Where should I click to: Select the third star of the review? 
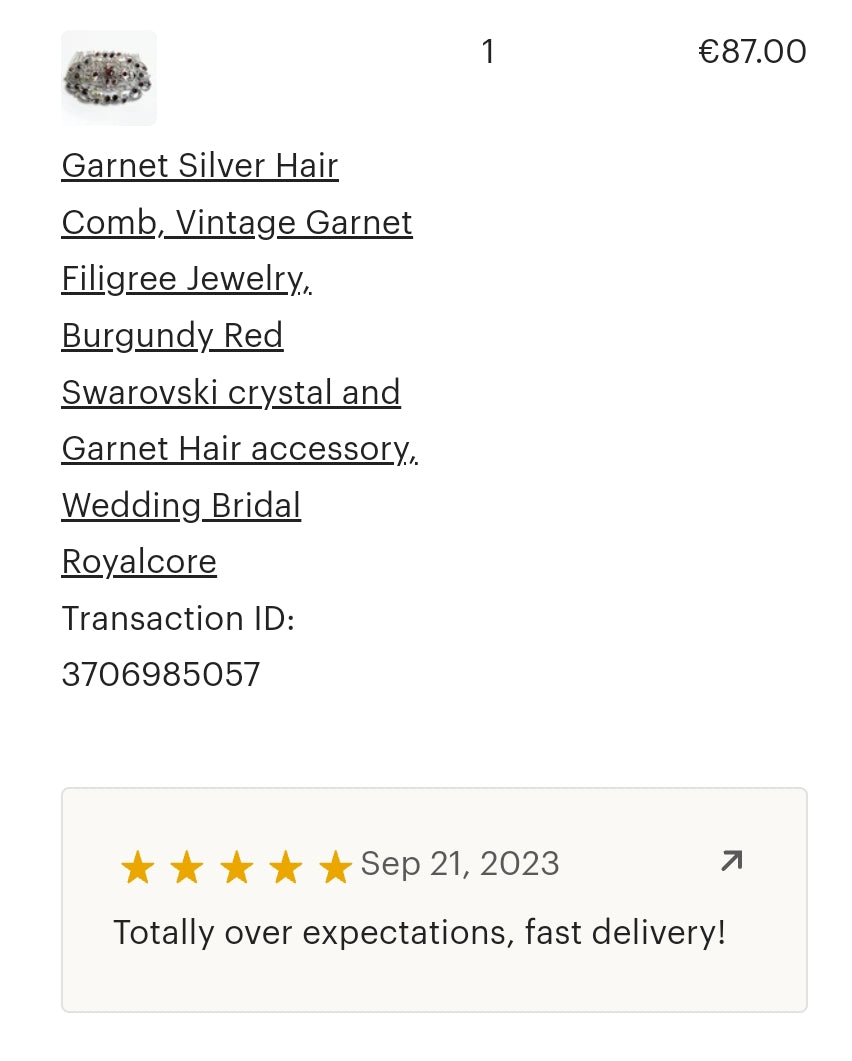pyautogui.click(x=237, y=866)
